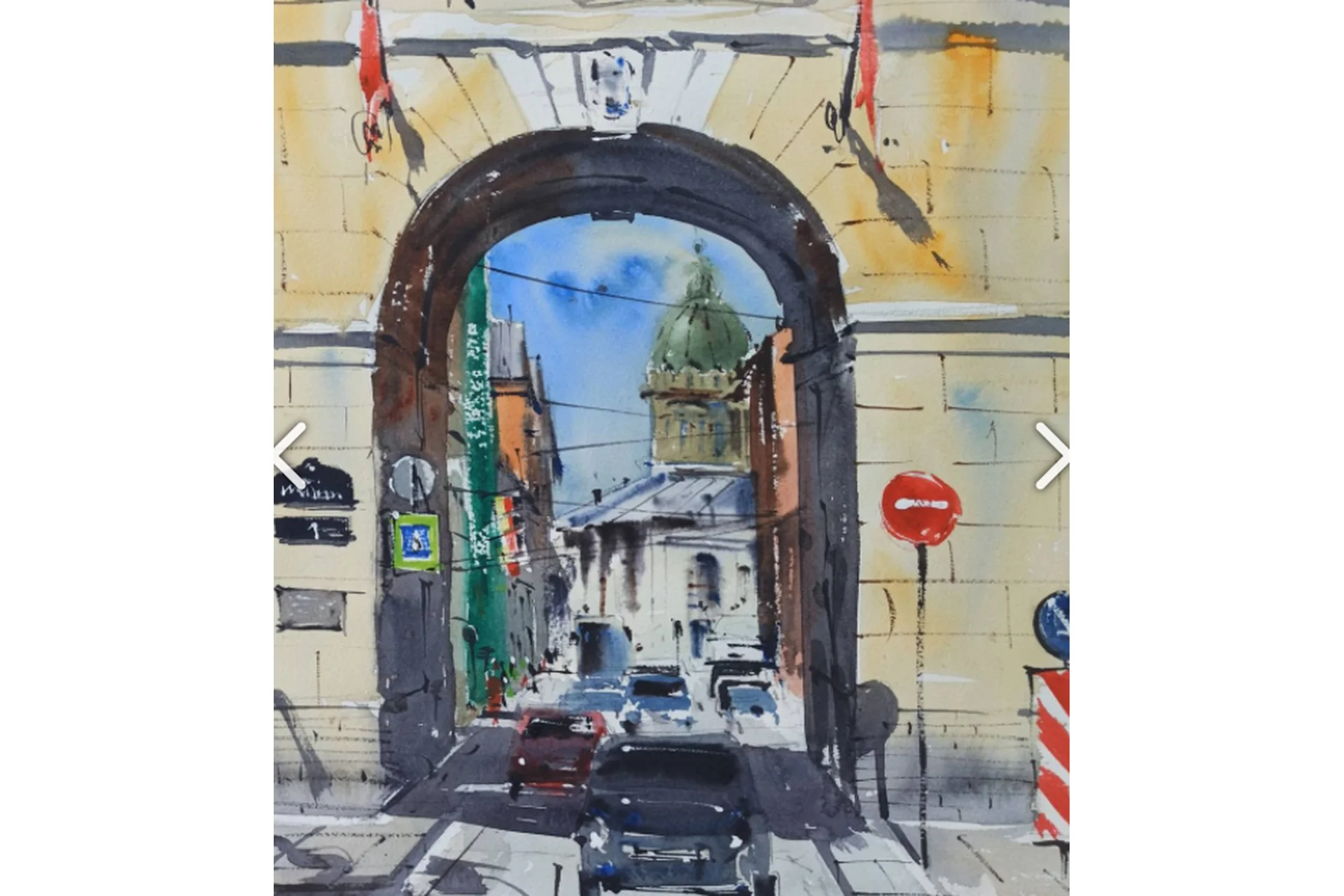Go to the previous gallery image

click(x=289, y=456)
